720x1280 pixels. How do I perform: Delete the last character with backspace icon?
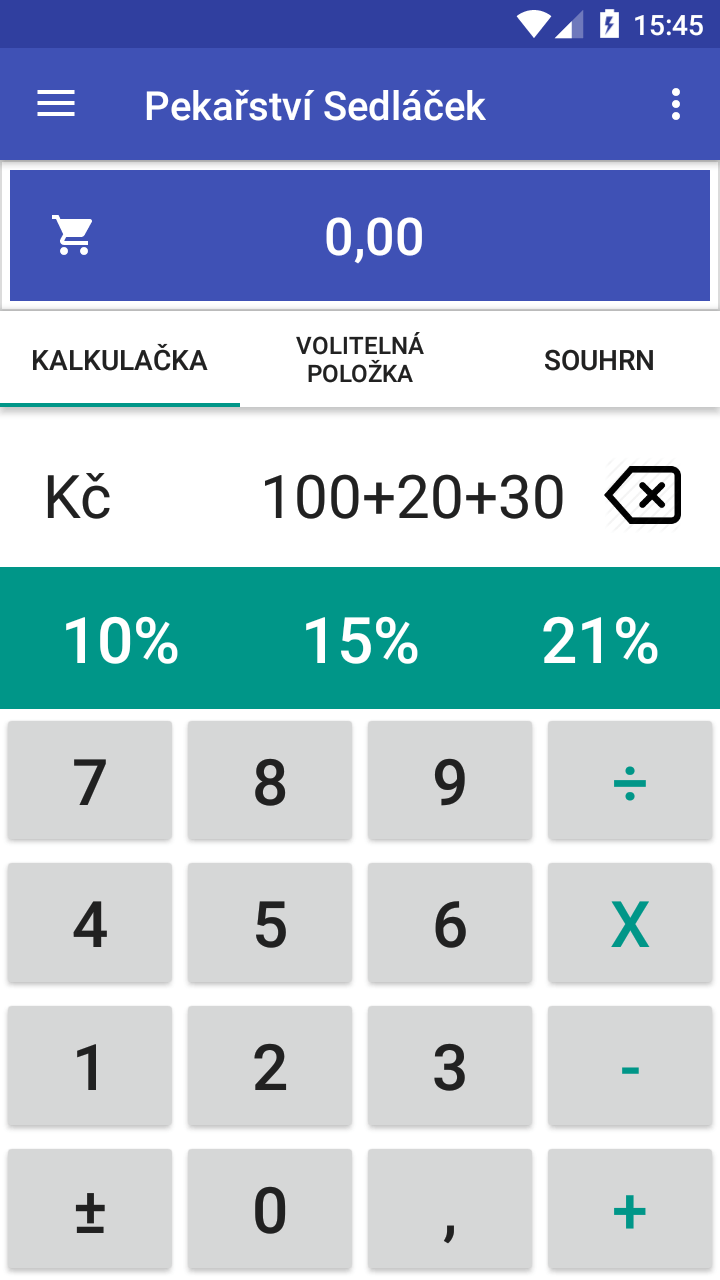[643, 494]
